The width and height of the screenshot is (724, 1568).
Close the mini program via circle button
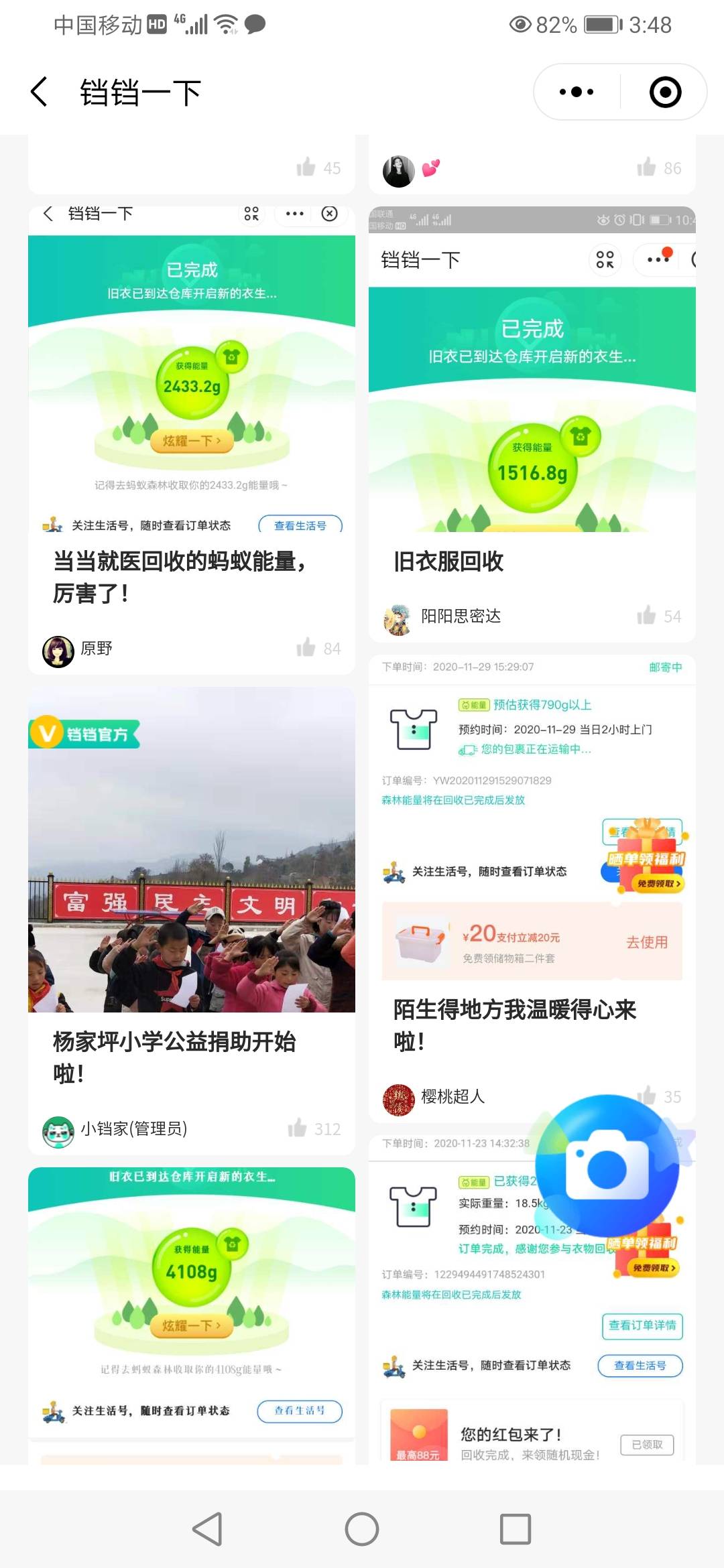(665, 92)
